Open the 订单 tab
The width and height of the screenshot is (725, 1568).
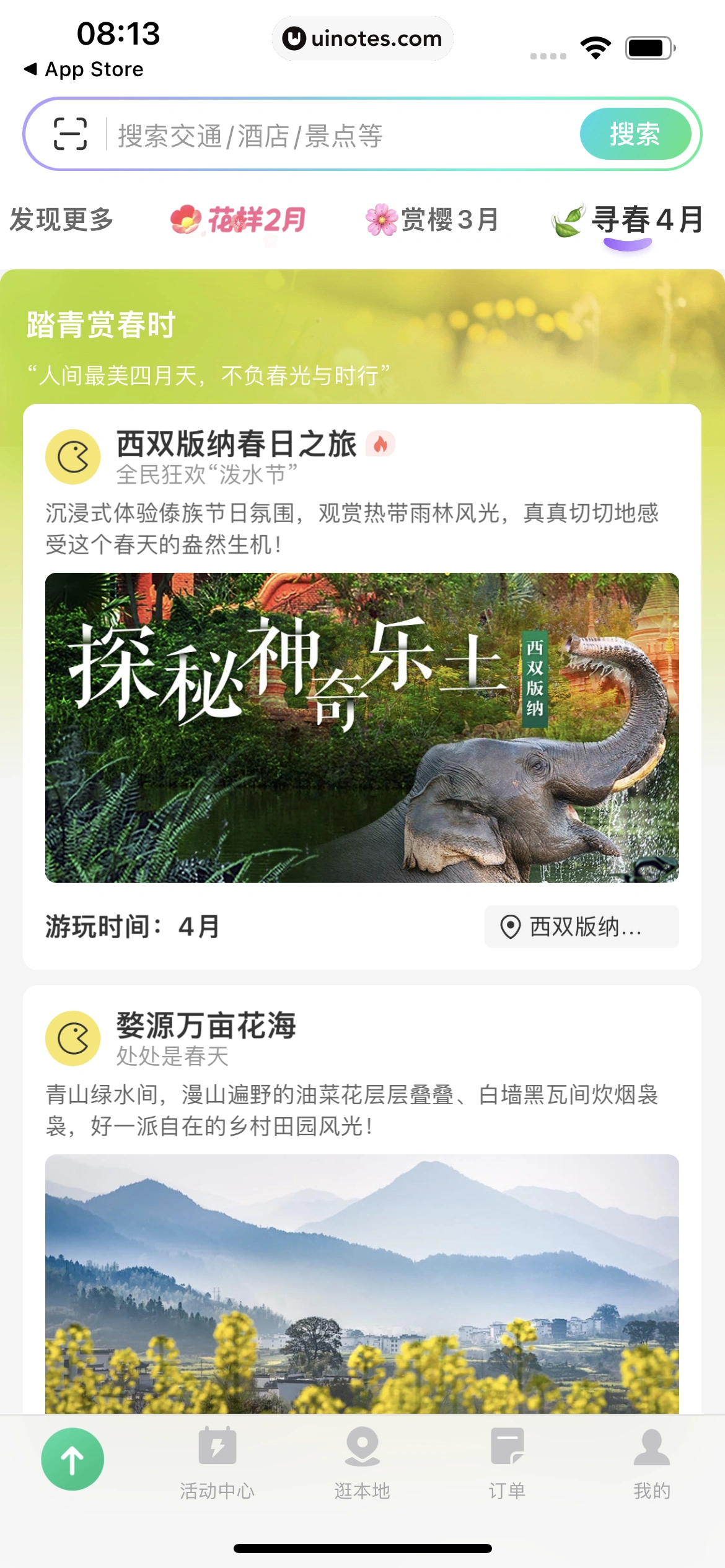point(507,1463)
